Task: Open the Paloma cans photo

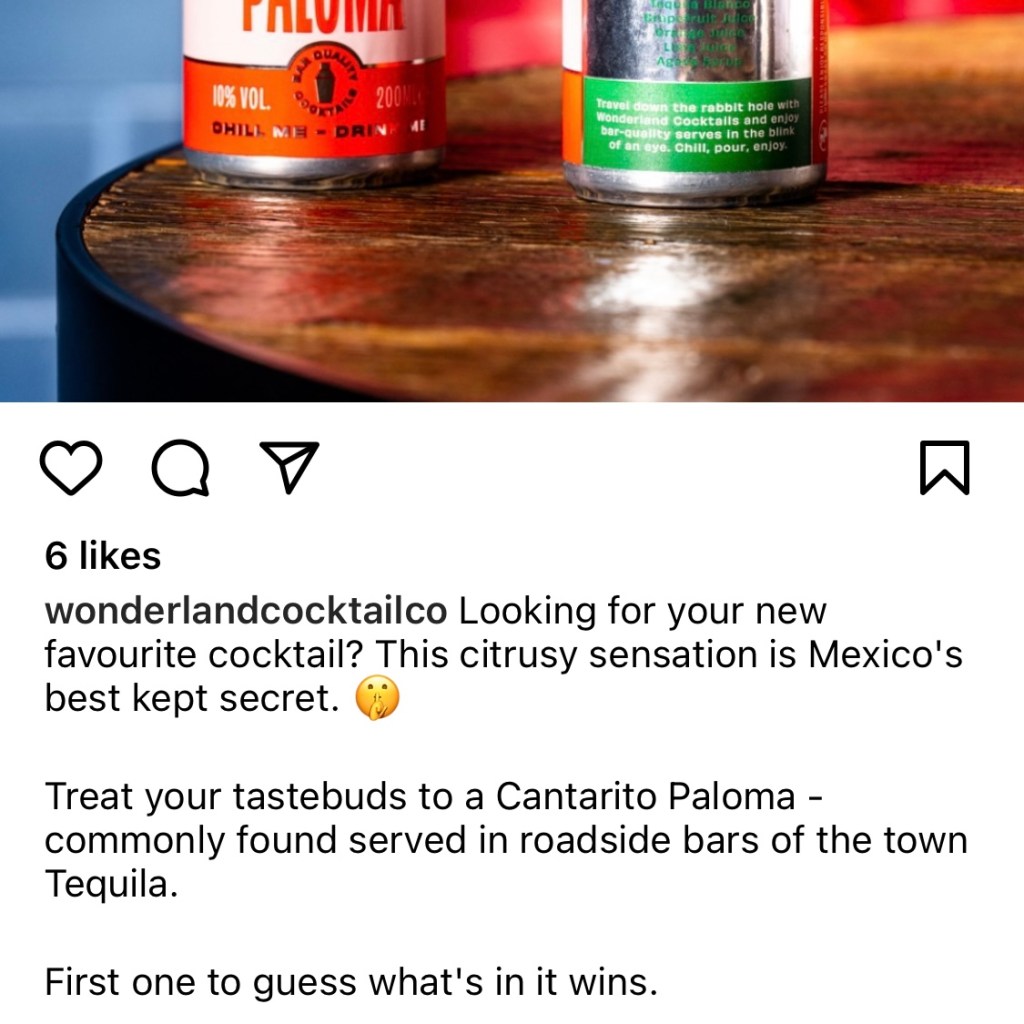Action: pos(512,200)
